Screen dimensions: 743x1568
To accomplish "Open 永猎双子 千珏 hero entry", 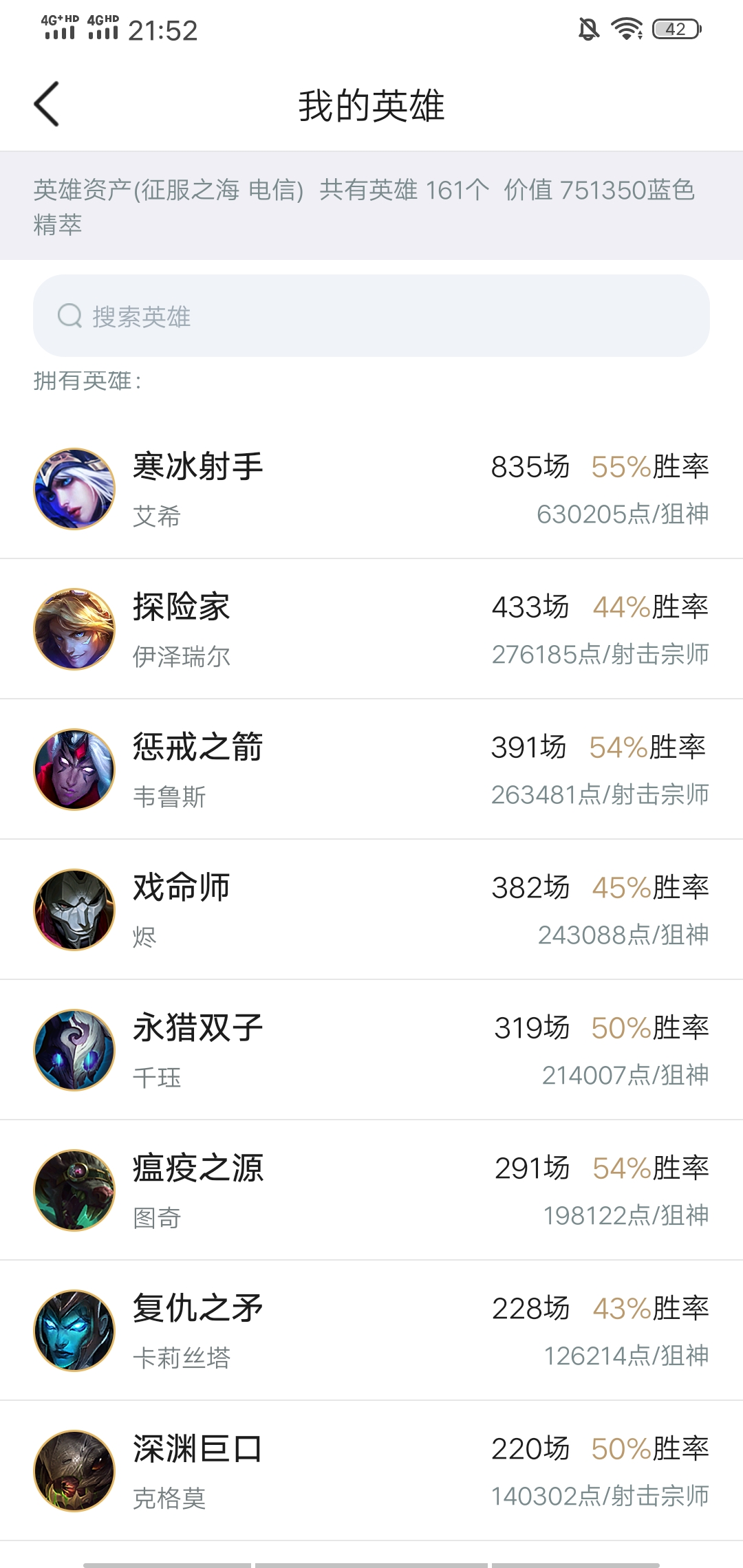I will 371,1051.
